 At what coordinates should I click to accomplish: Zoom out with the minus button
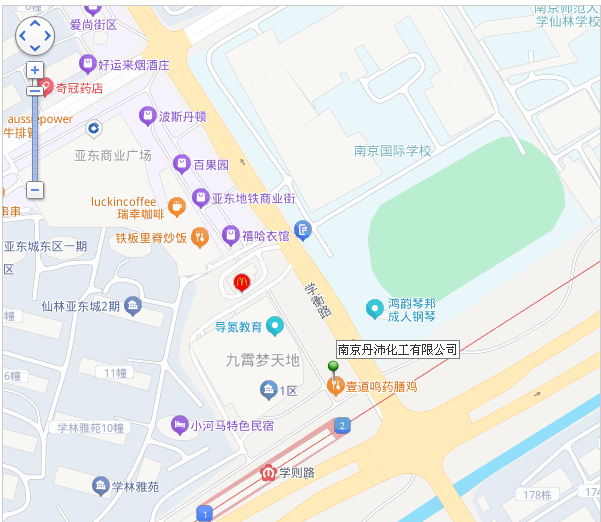35,189
